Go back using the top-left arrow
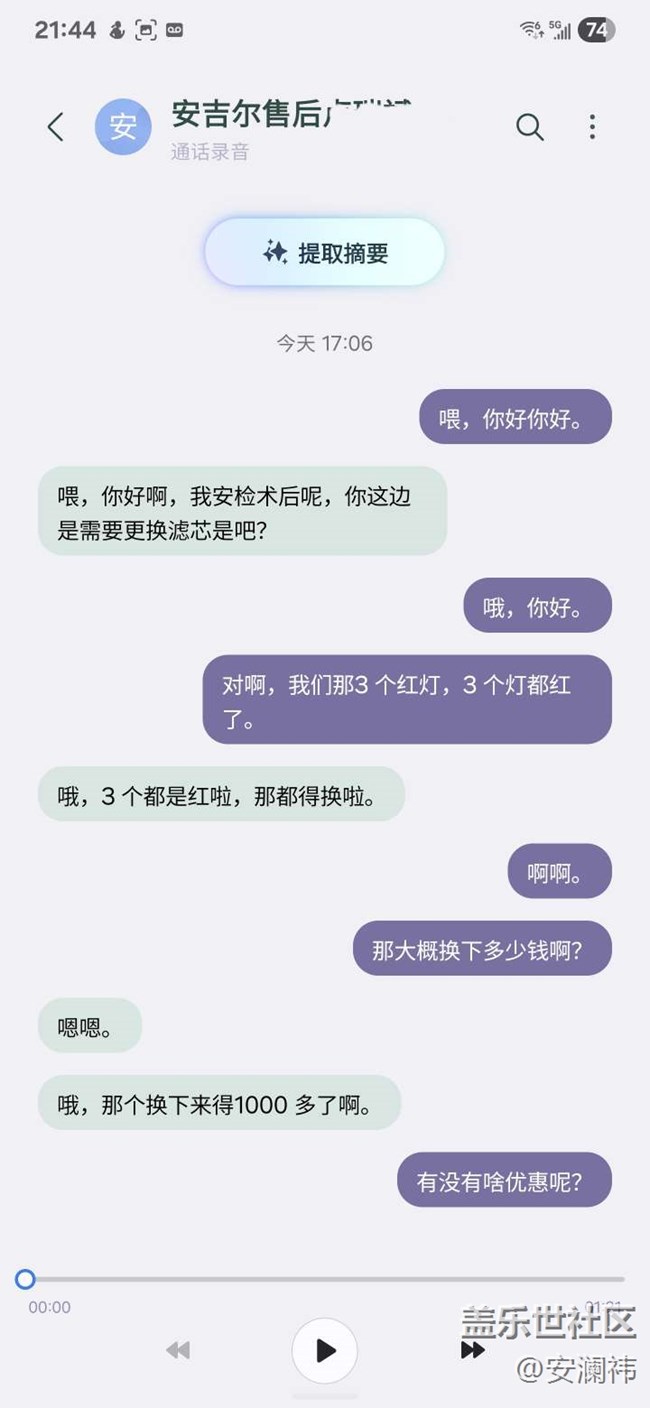The image size is (650, 1408). tap(55, 127)
